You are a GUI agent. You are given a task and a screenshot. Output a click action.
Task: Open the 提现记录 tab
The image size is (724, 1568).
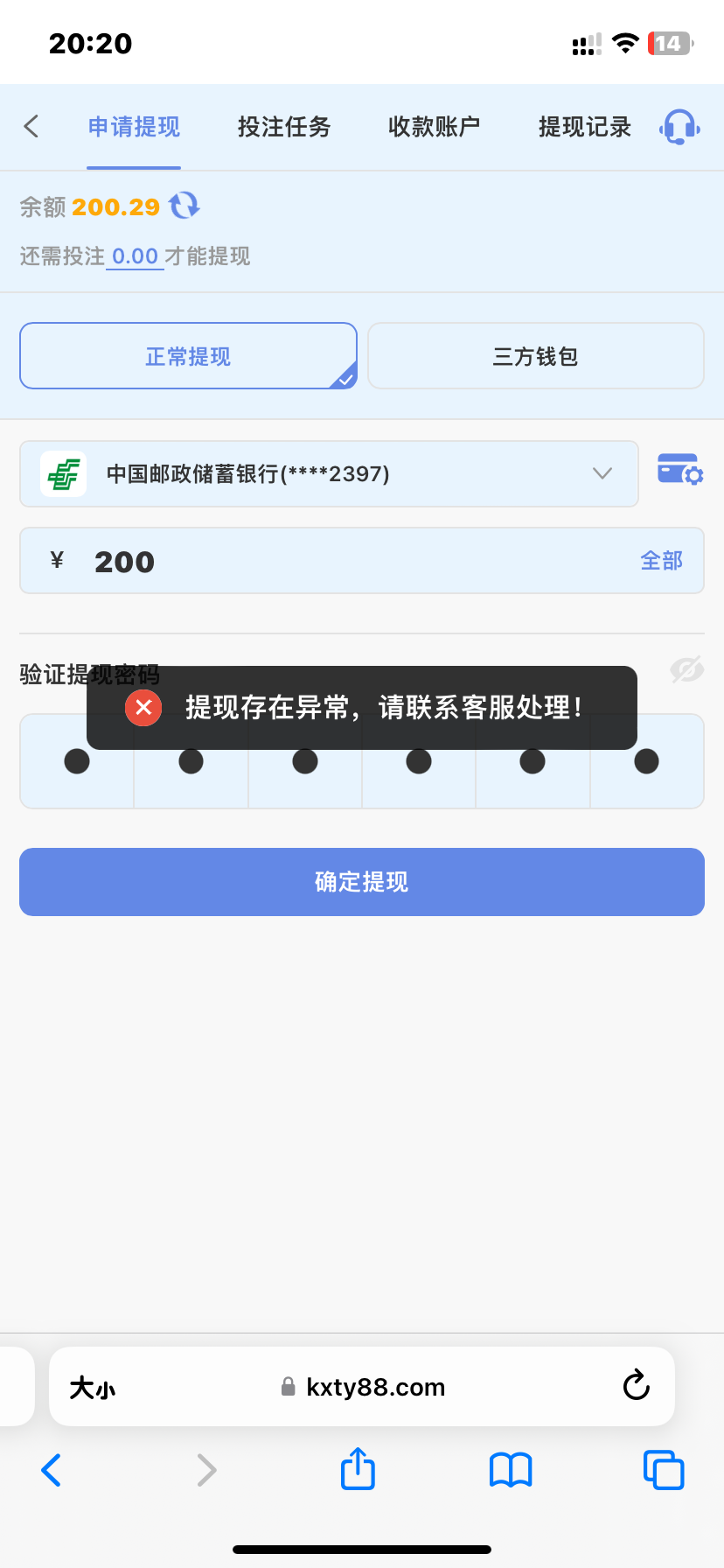585,128
